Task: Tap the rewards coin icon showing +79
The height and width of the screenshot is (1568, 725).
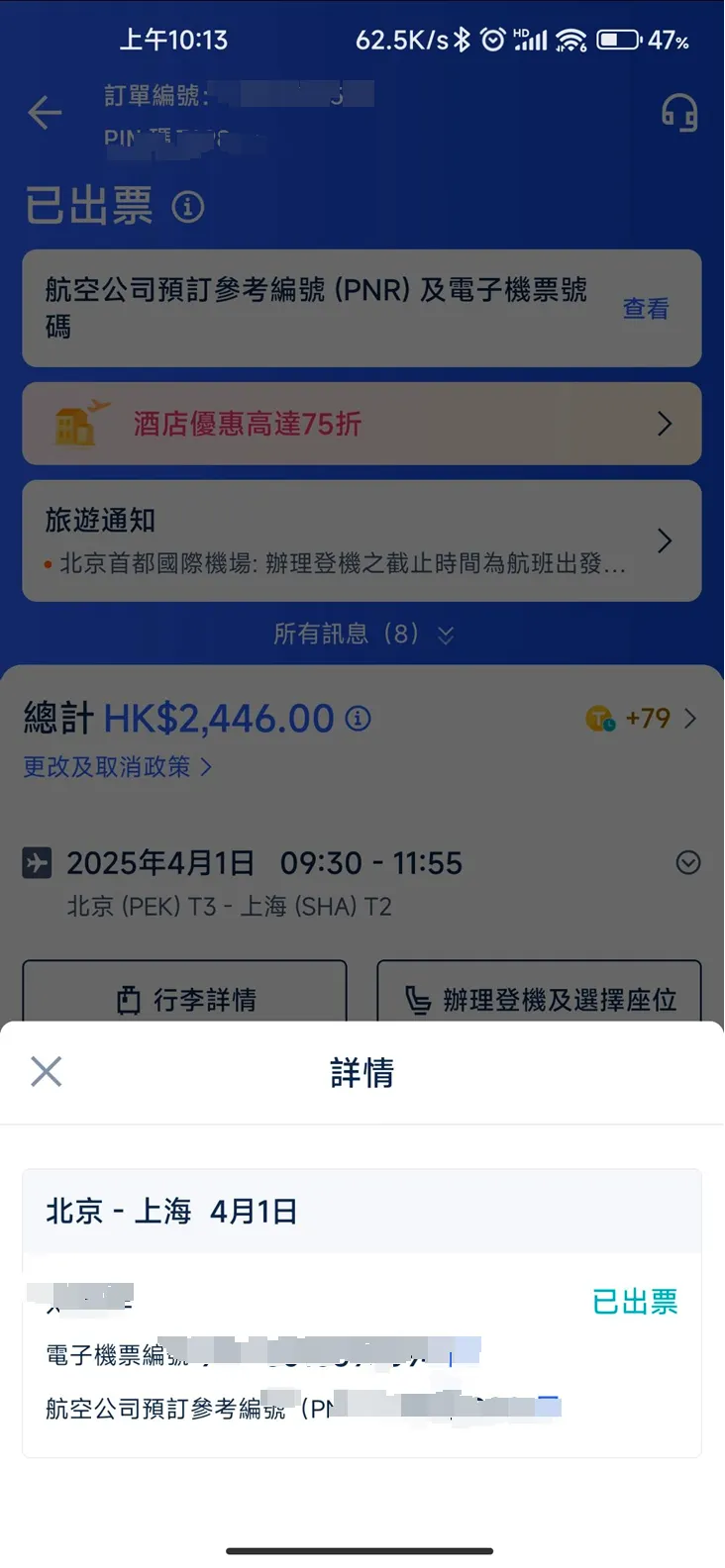Action: [x=600, y=718]
